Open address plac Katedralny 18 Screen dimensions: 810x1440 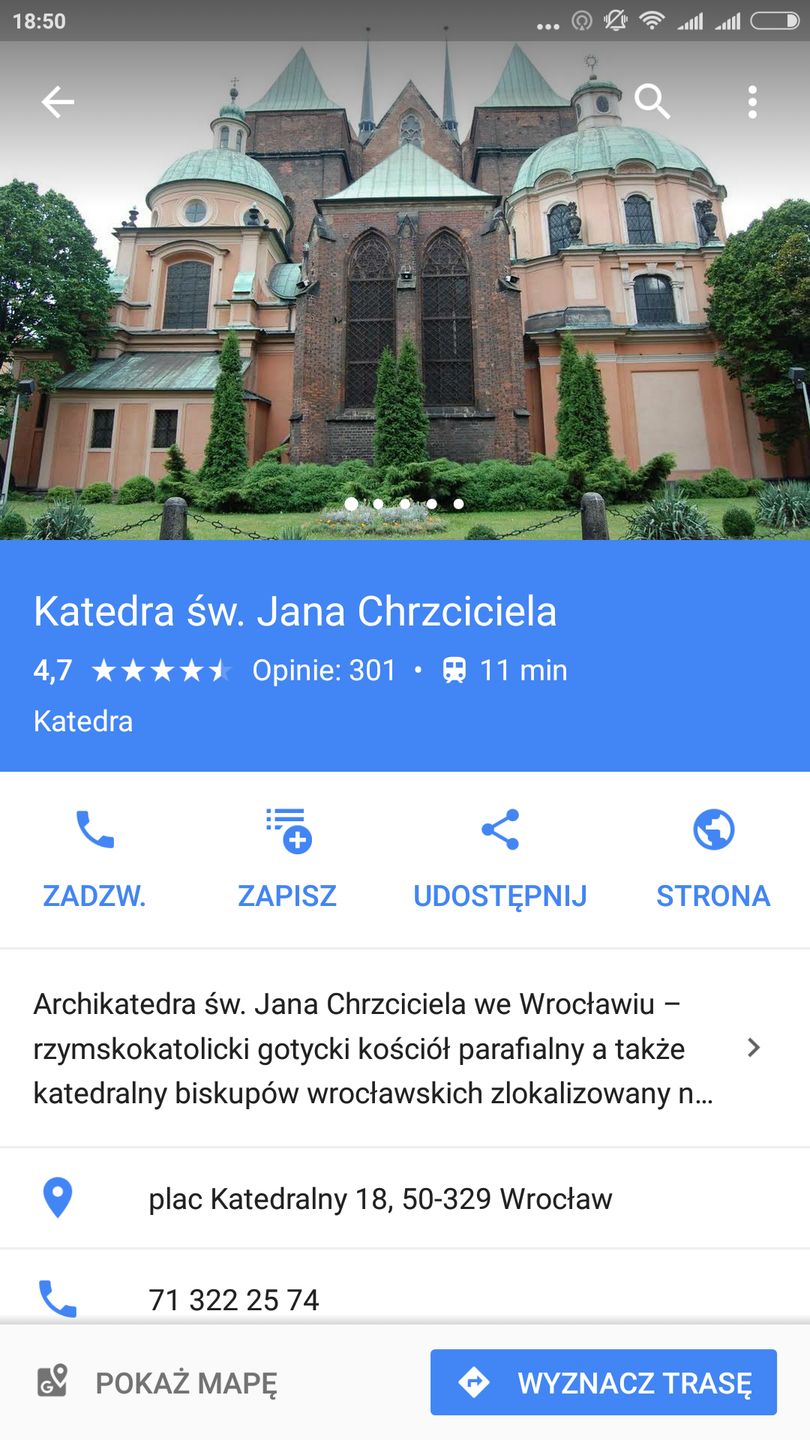click(x=380, y=1198)
